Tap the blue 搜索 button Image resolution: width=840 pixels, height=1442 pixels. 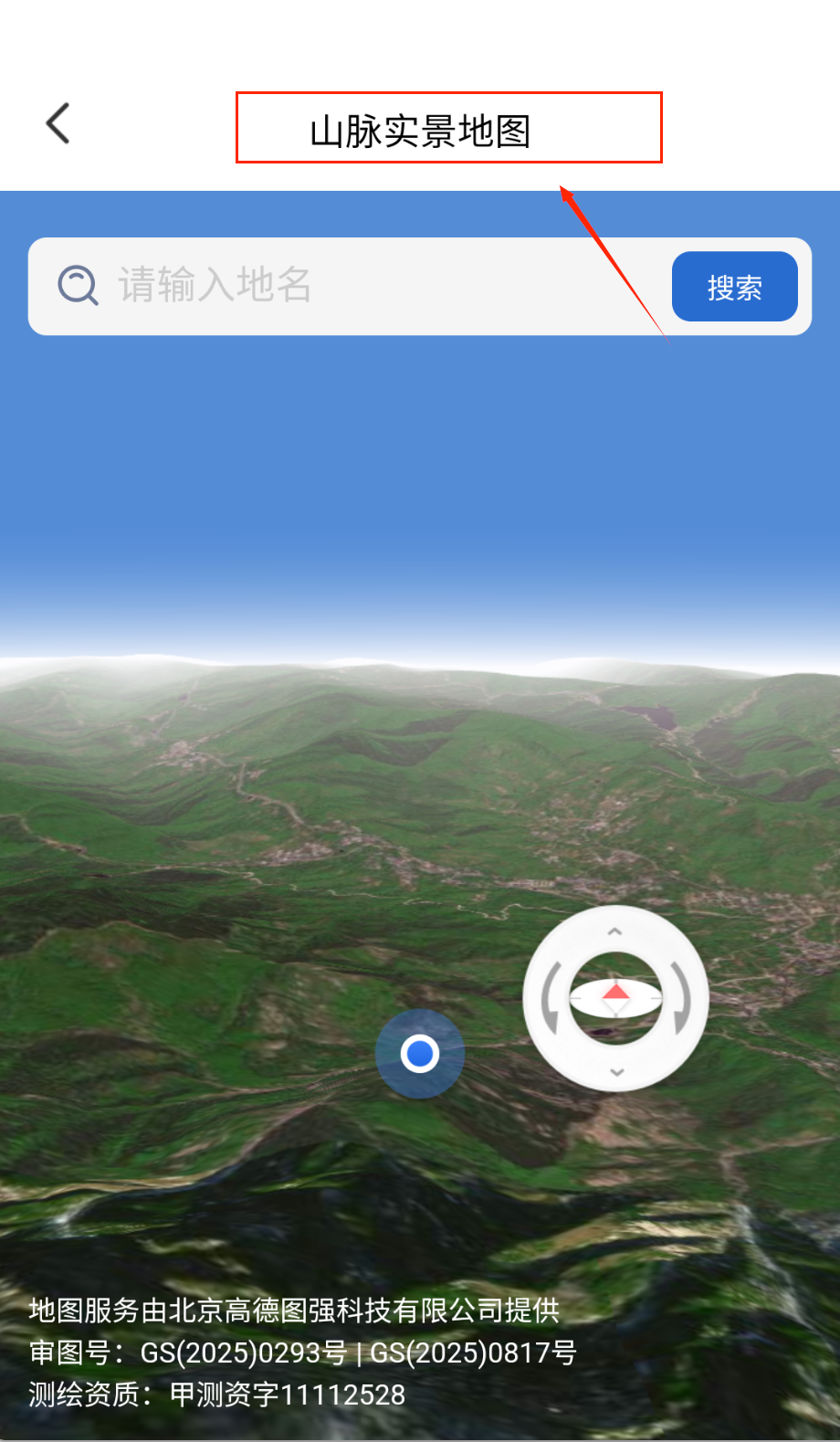click(734, 287)
